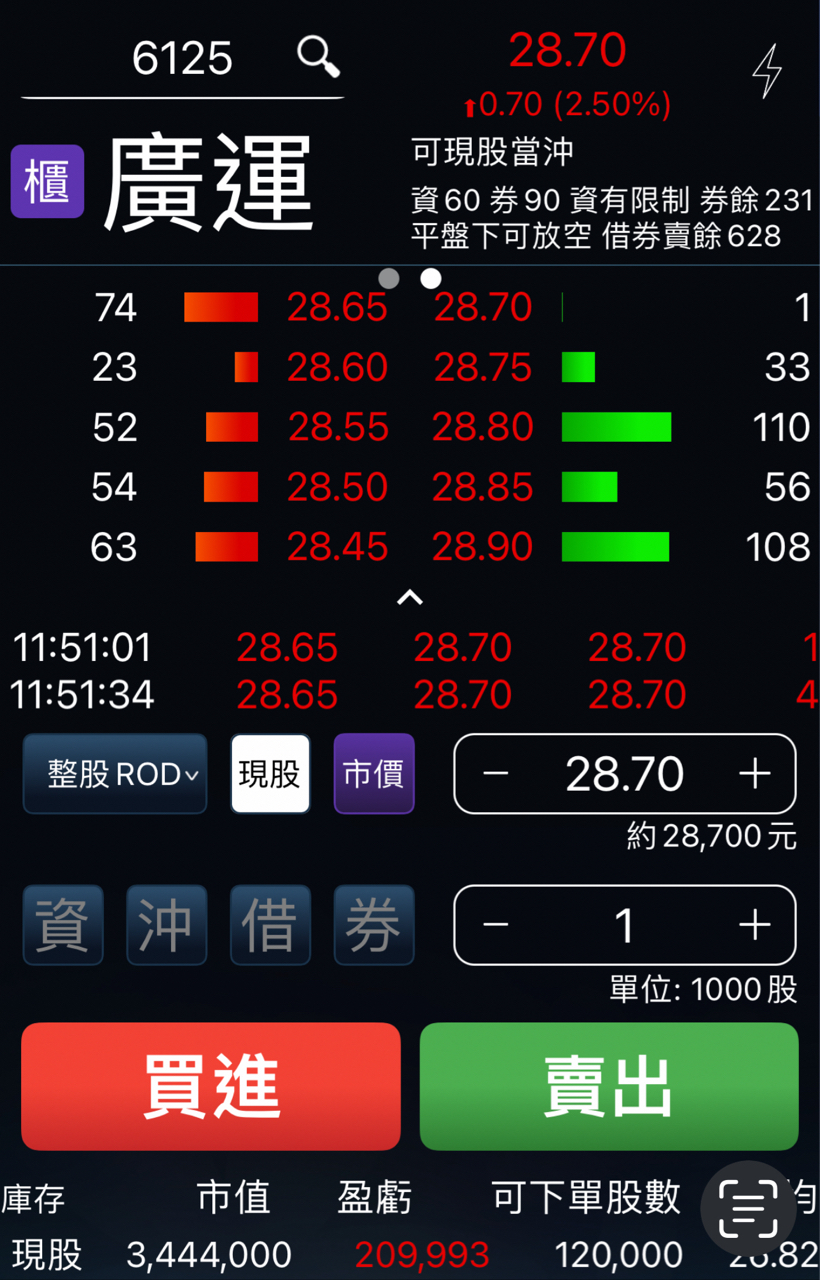Image resolution: width=820 pixels, height=1280 pixels.
Task: Click the 28.70 price input field
Action: click(x=625, y=773)
